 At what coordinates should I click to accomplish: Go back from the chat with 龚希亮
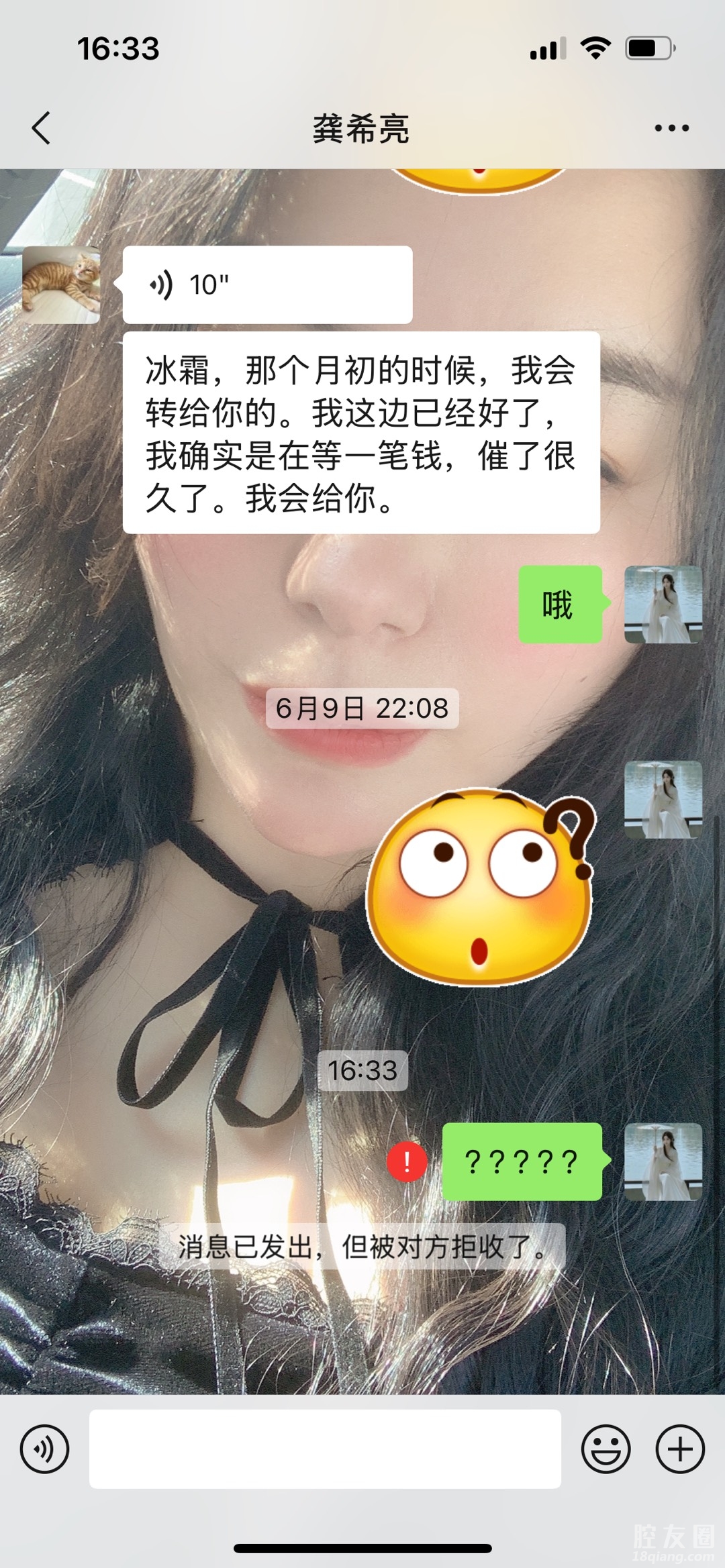(x=42, y=127)
